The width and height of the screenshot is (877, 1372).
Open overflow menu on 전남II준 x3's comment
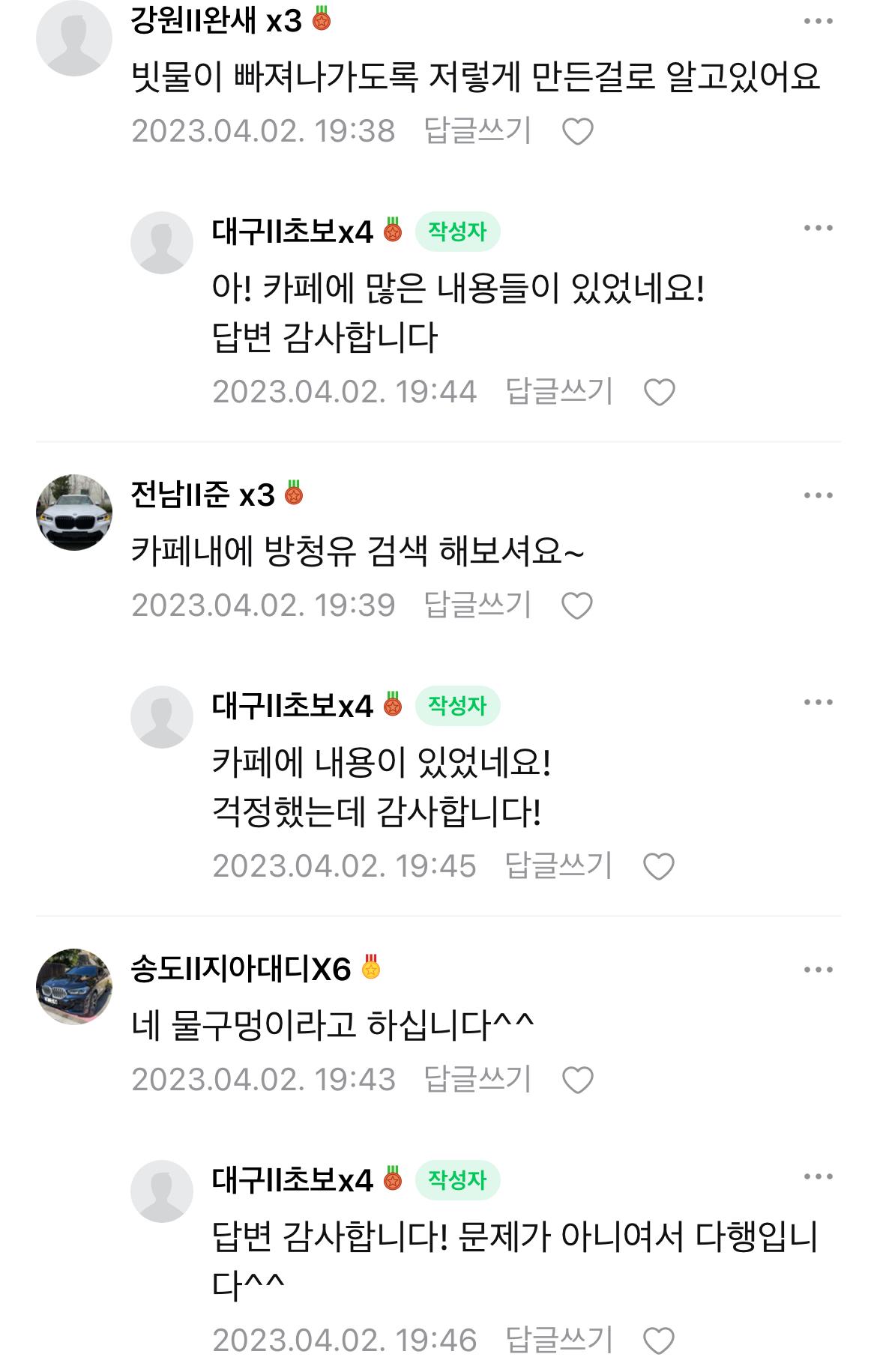coord(818,495)
